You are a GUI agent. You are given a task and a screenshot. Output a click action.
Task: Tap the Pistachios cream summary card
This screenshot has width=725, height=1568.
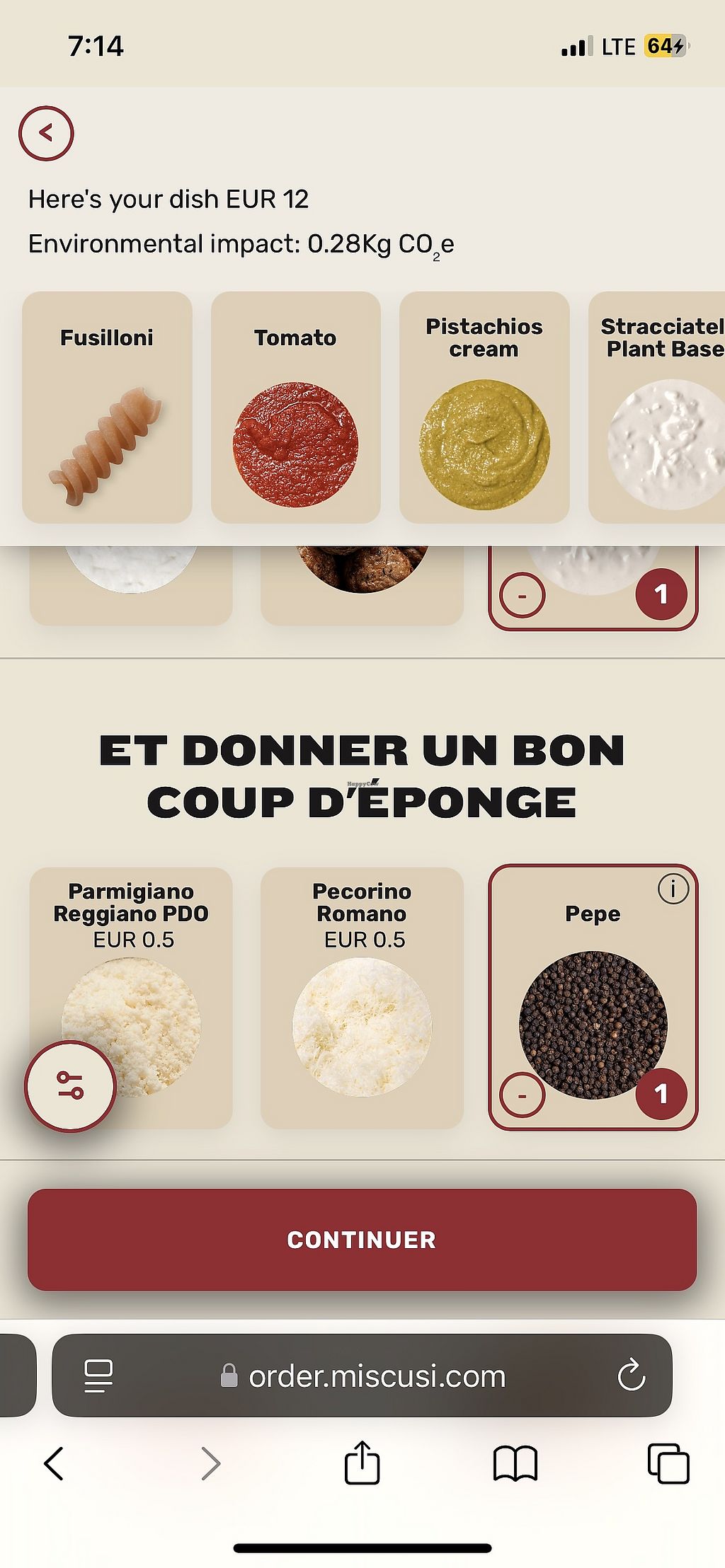[484, 408]
